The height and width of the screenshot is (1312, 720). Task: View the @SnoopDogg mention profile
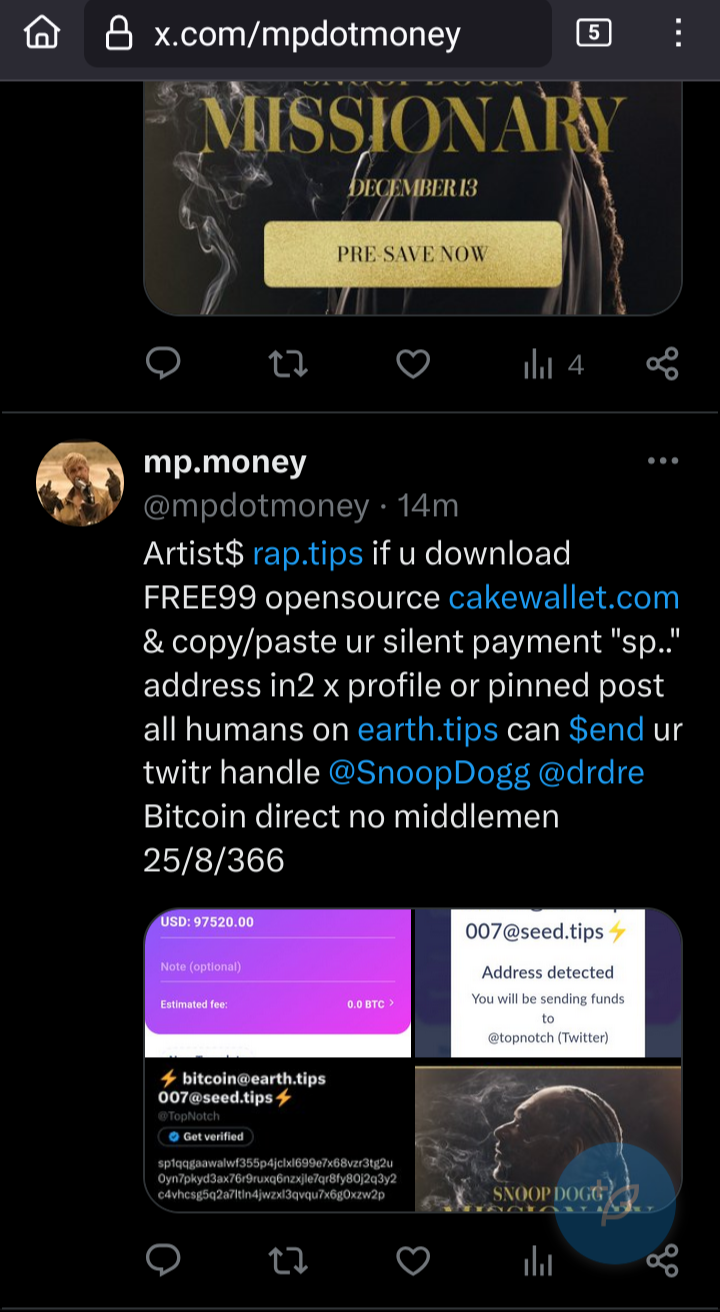(x=428, y=773)
